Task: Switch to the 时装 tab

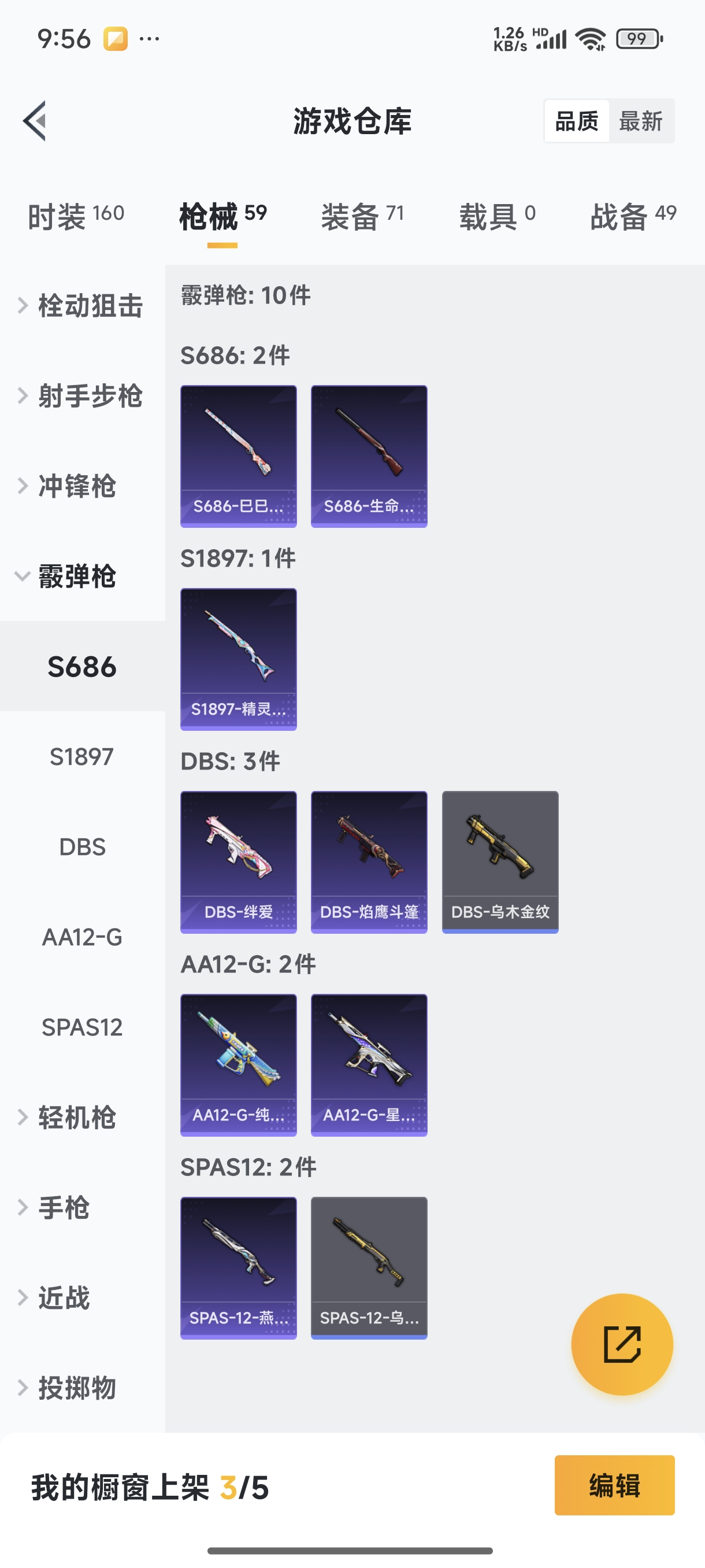Action: coord(76,216)
